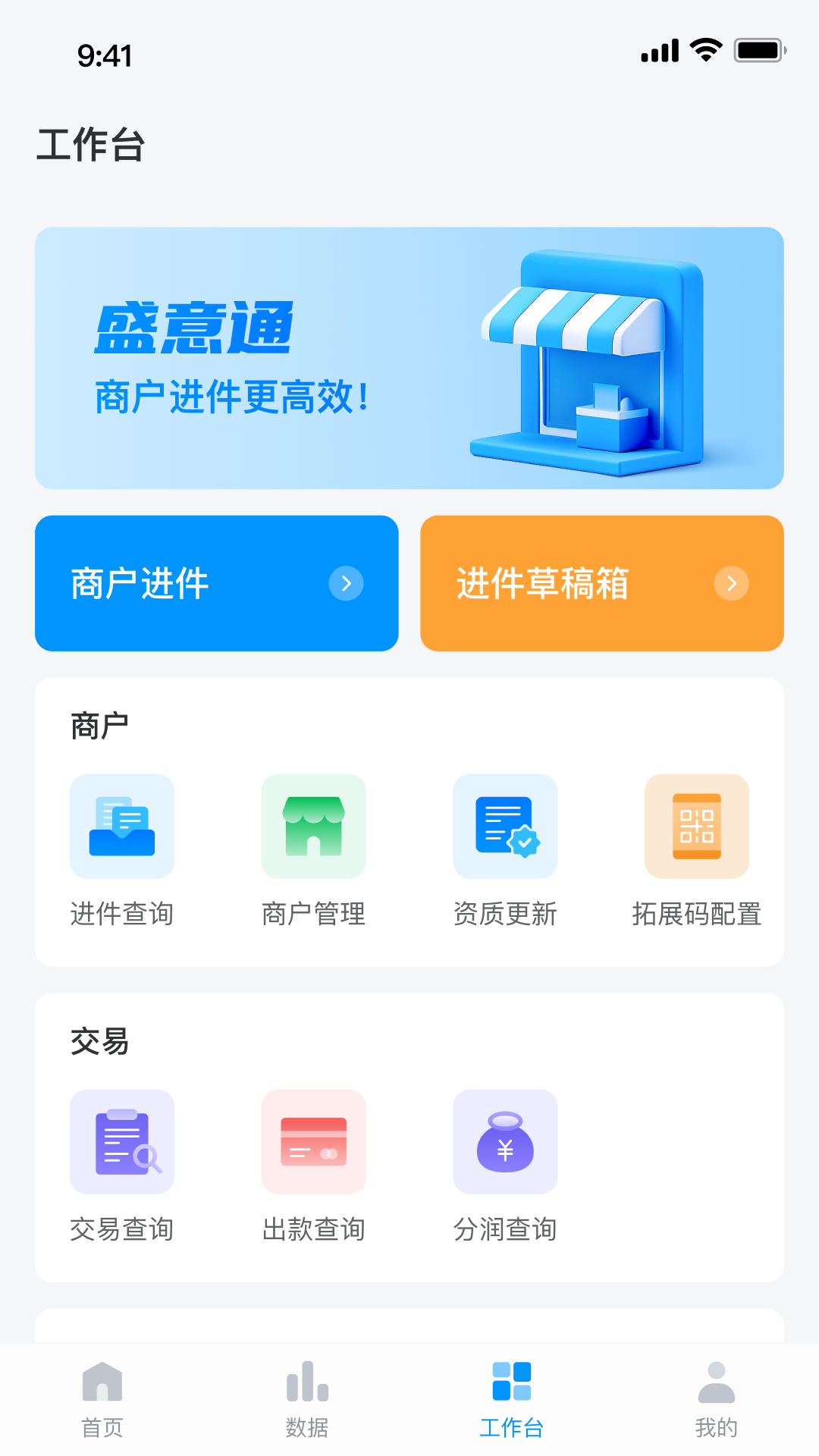Switch to the 数据 tab
Viewport: 819px width, 1456px height.
[307, 1426]
